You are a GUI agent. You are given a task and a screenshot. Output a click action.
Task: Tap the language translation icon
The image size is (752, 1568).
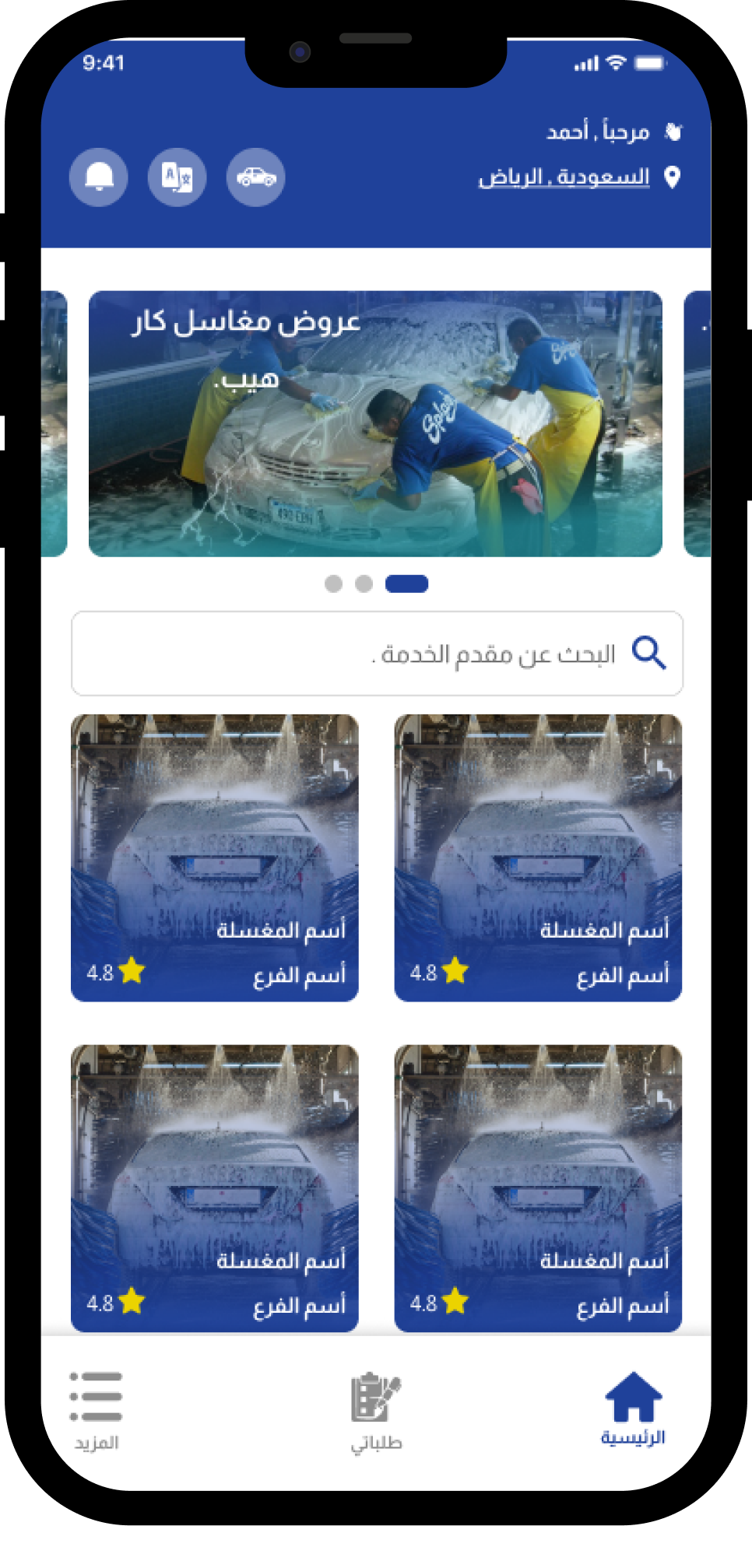pyautogui.click(x=177, y=177)
